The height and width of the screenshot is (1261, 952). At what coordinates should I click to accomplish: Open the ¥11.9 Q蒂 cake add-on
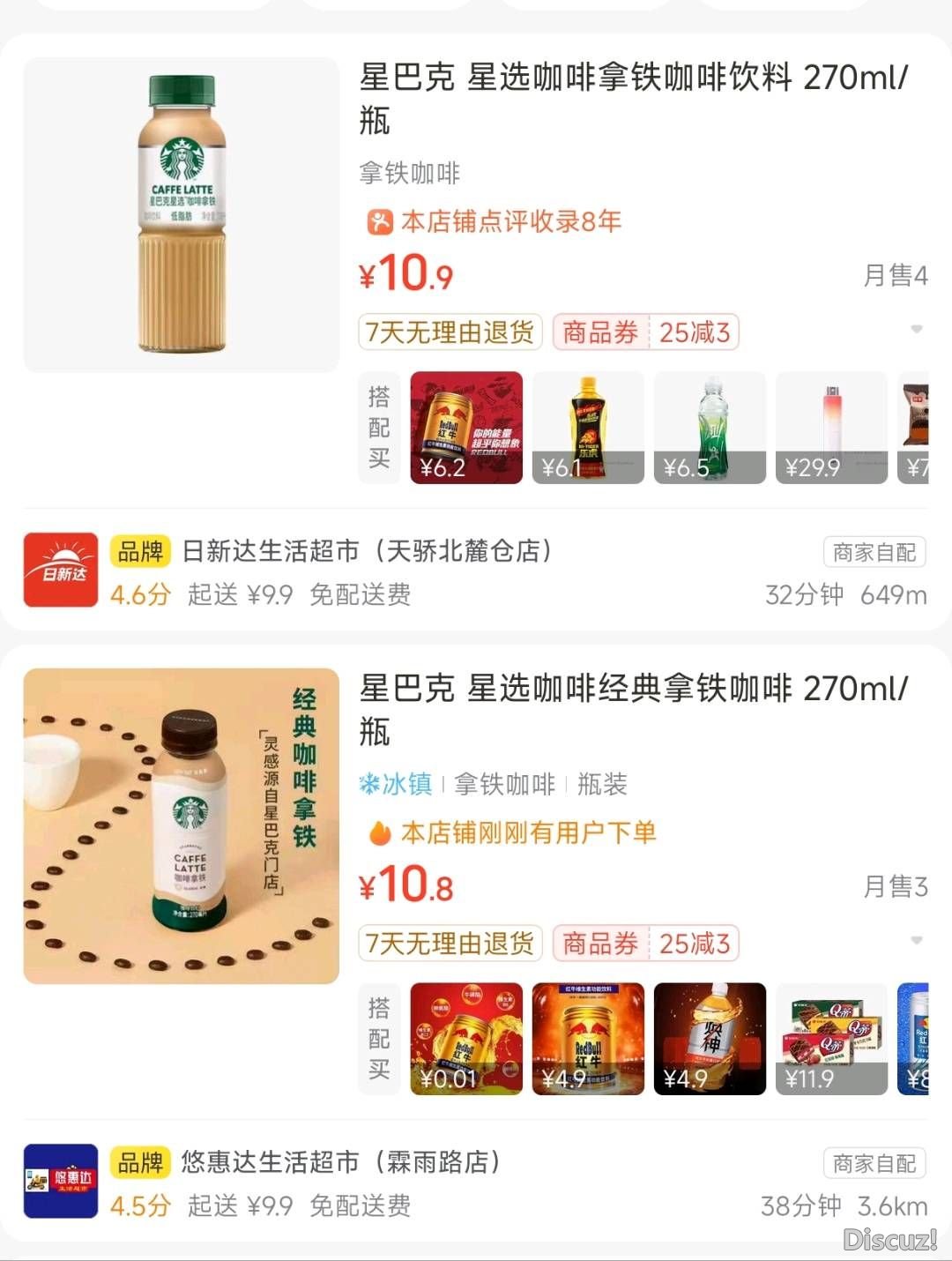[831, 1039]
